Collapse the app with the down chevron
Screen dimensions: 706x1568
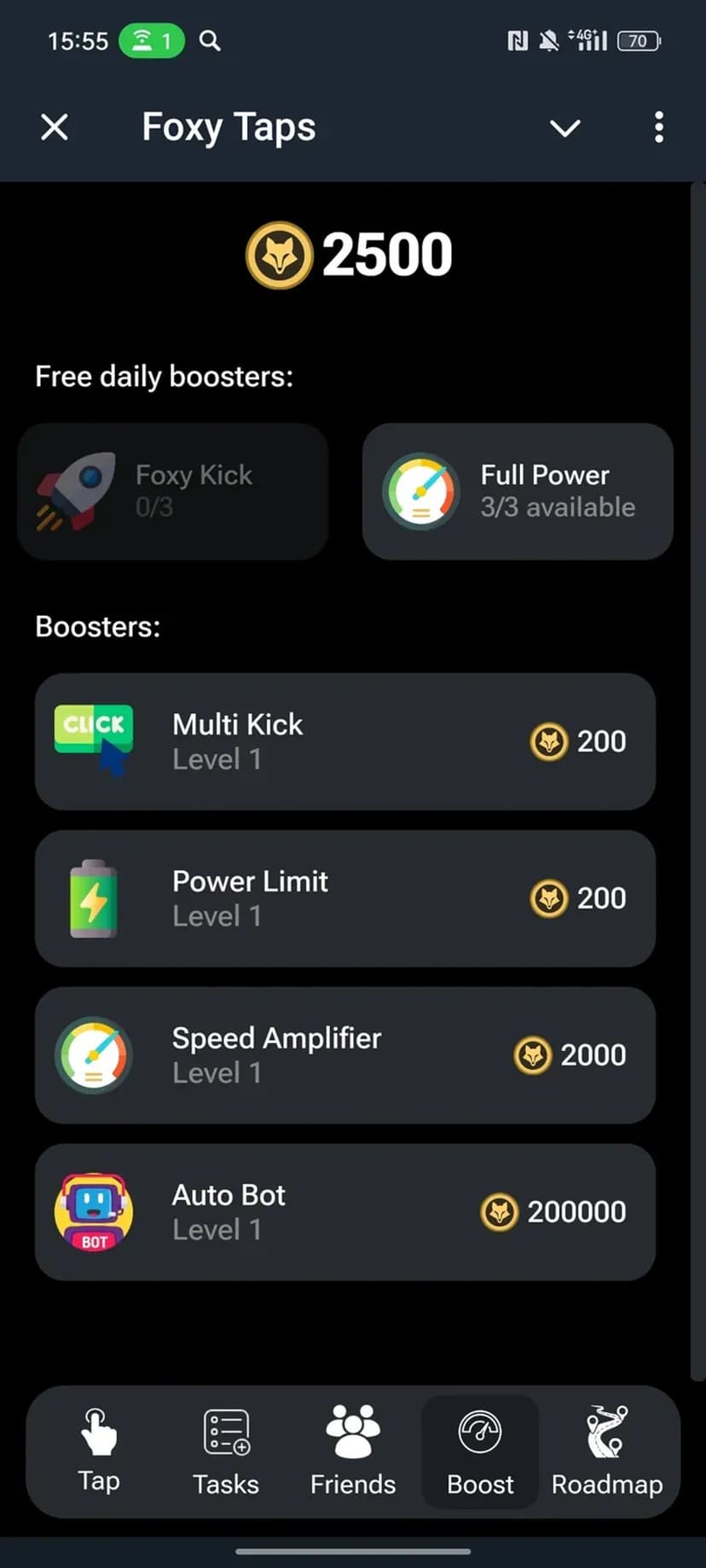point(564,128)
